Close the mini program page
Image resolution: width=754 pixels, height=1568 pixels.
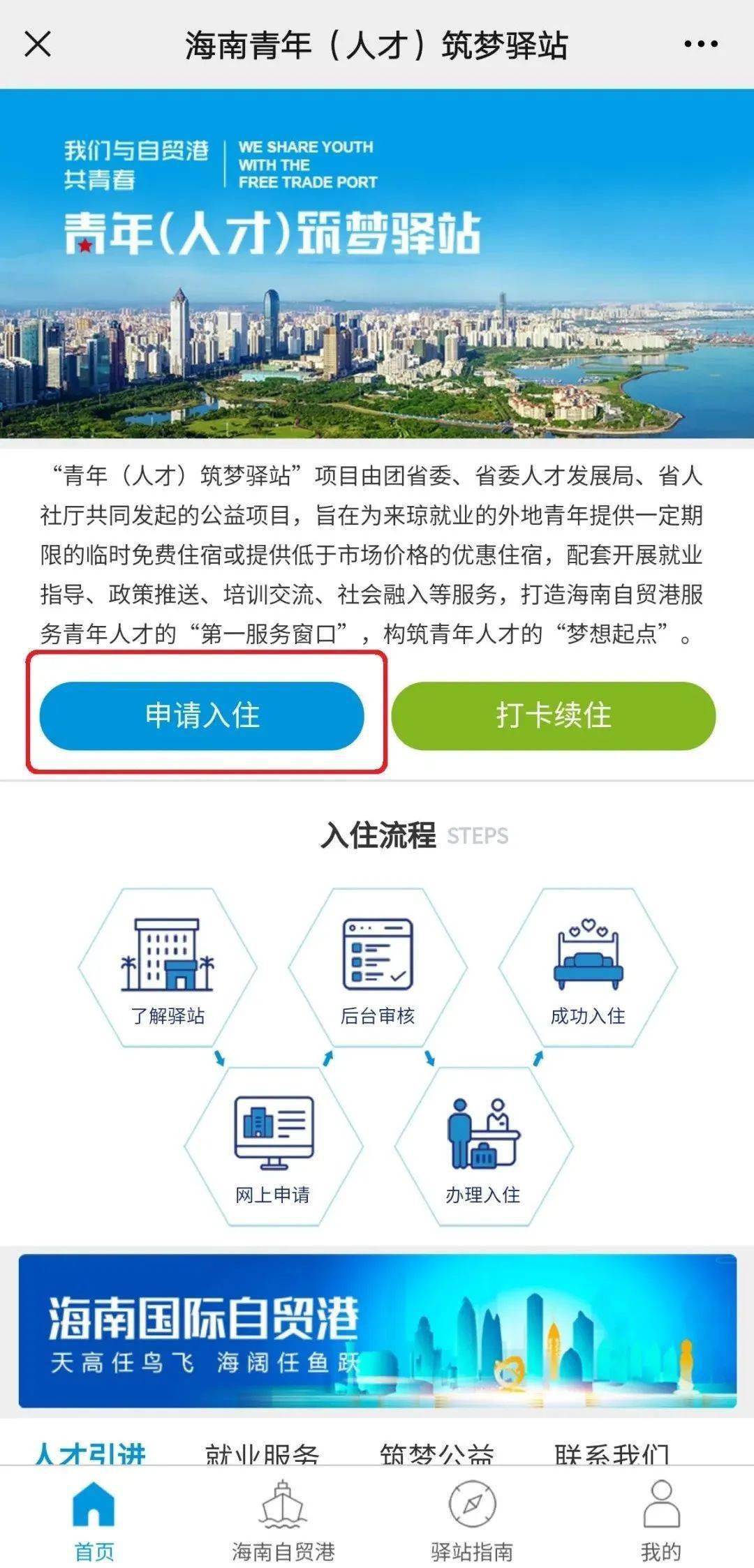pos(38,44)
